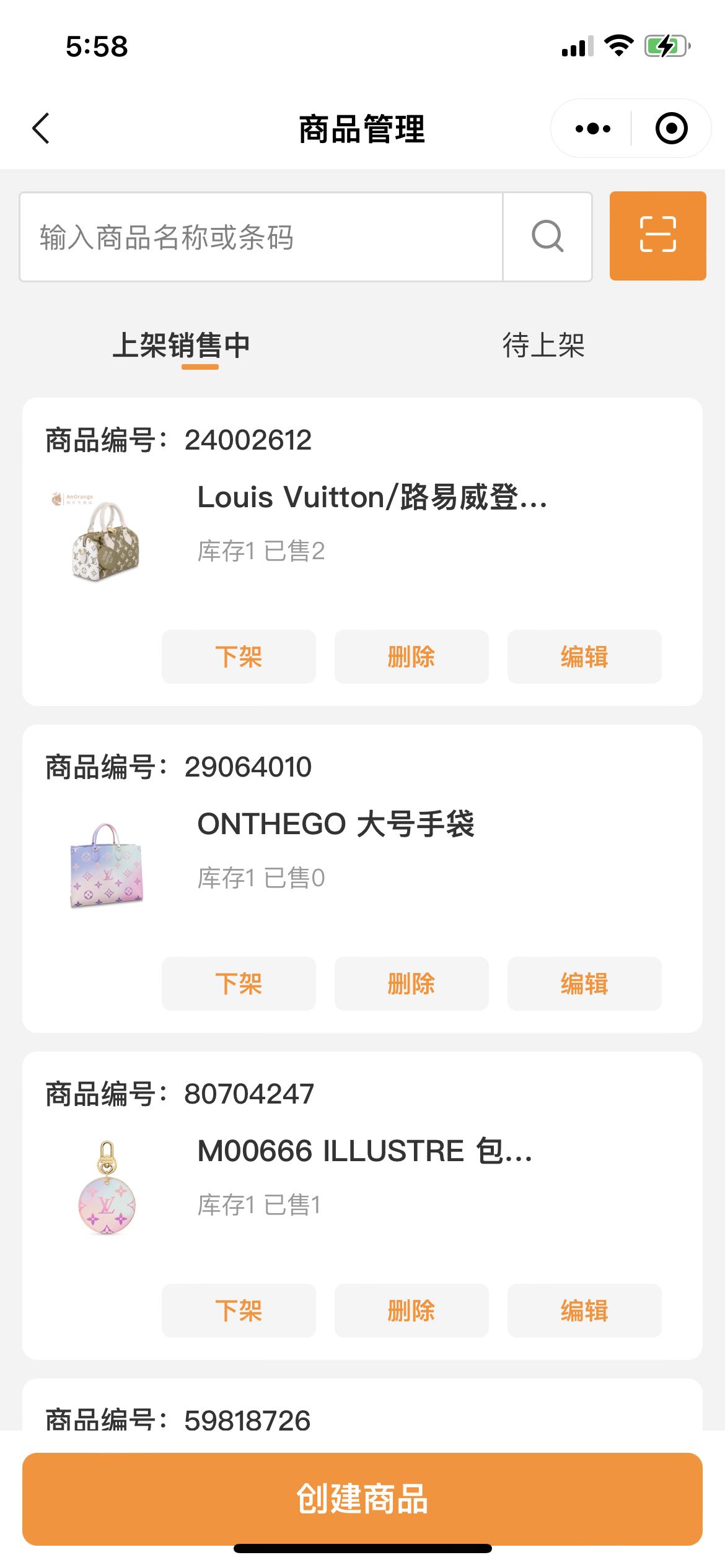Switch to the 待上架 tab
725x1568 pixels.
tap(543, 346)
